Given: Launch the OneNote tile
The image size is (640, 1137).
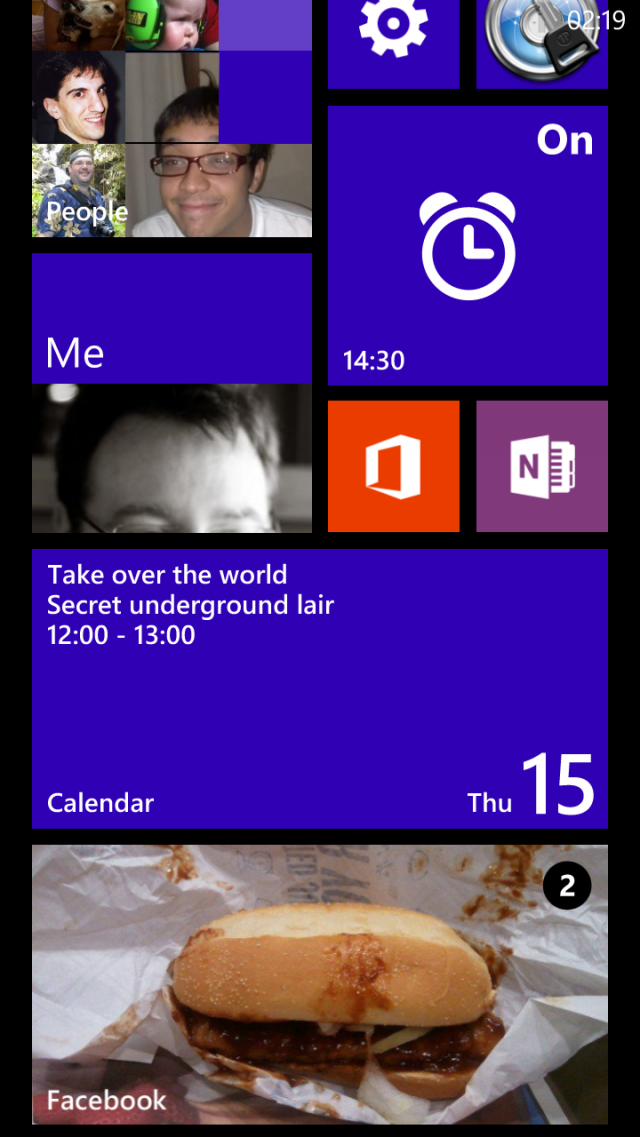Looking at the screenshot, I should pyautogui.click(x=542, y=466).
